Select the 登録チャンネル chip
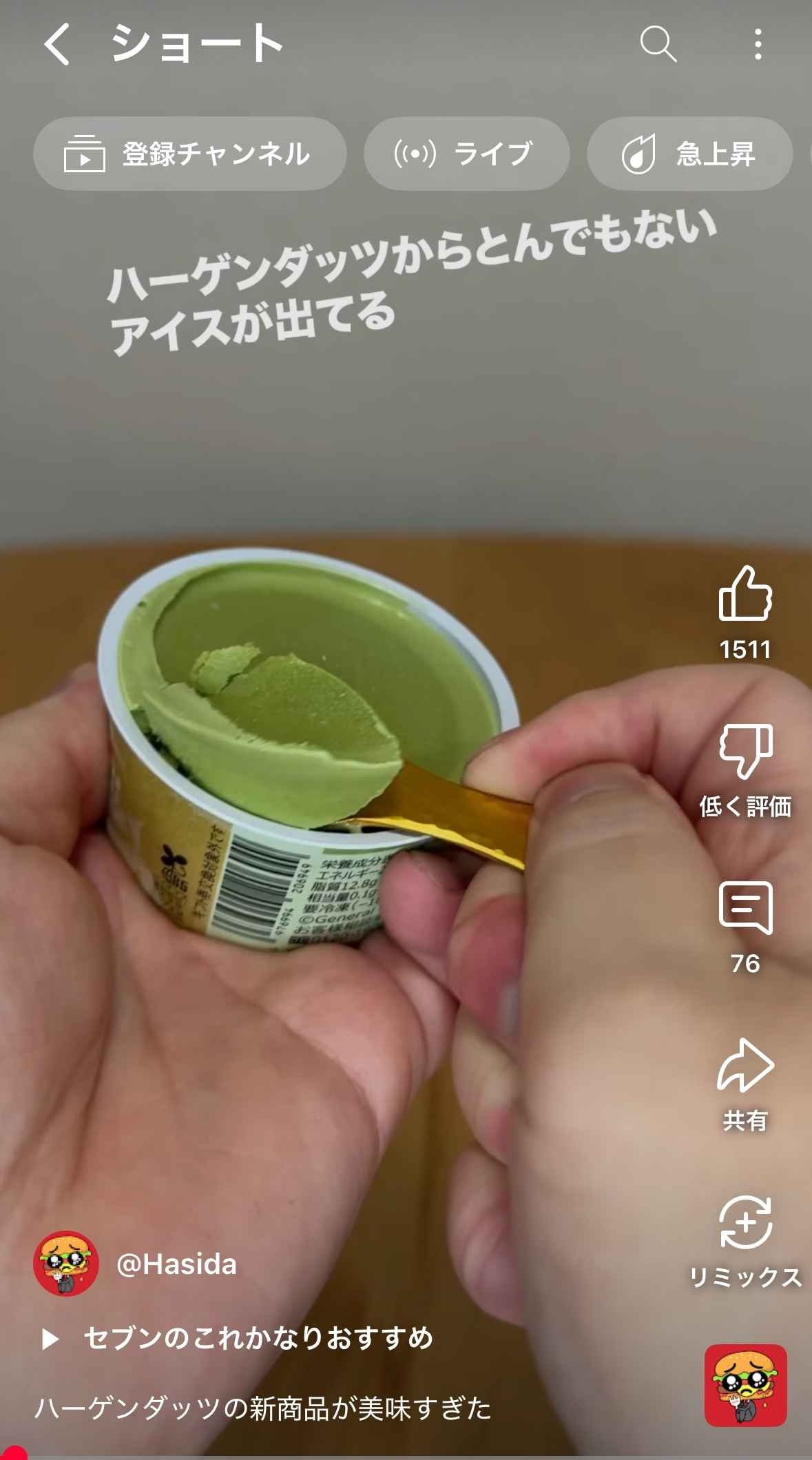Screen dimensions: 812x1460 click(x=189, y=154)
